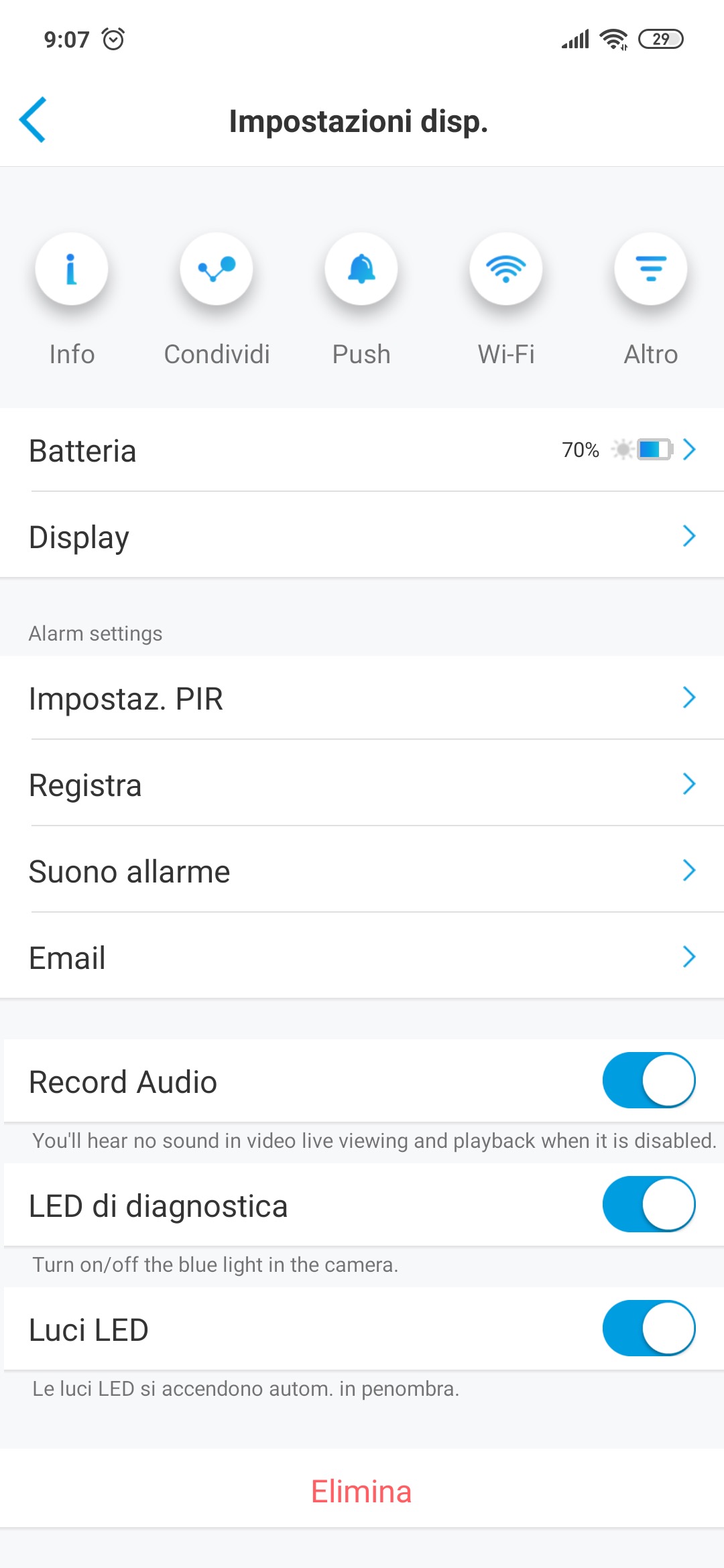
Task: Toggle the Luci LED switch
Action: (x=648, y=1328)
